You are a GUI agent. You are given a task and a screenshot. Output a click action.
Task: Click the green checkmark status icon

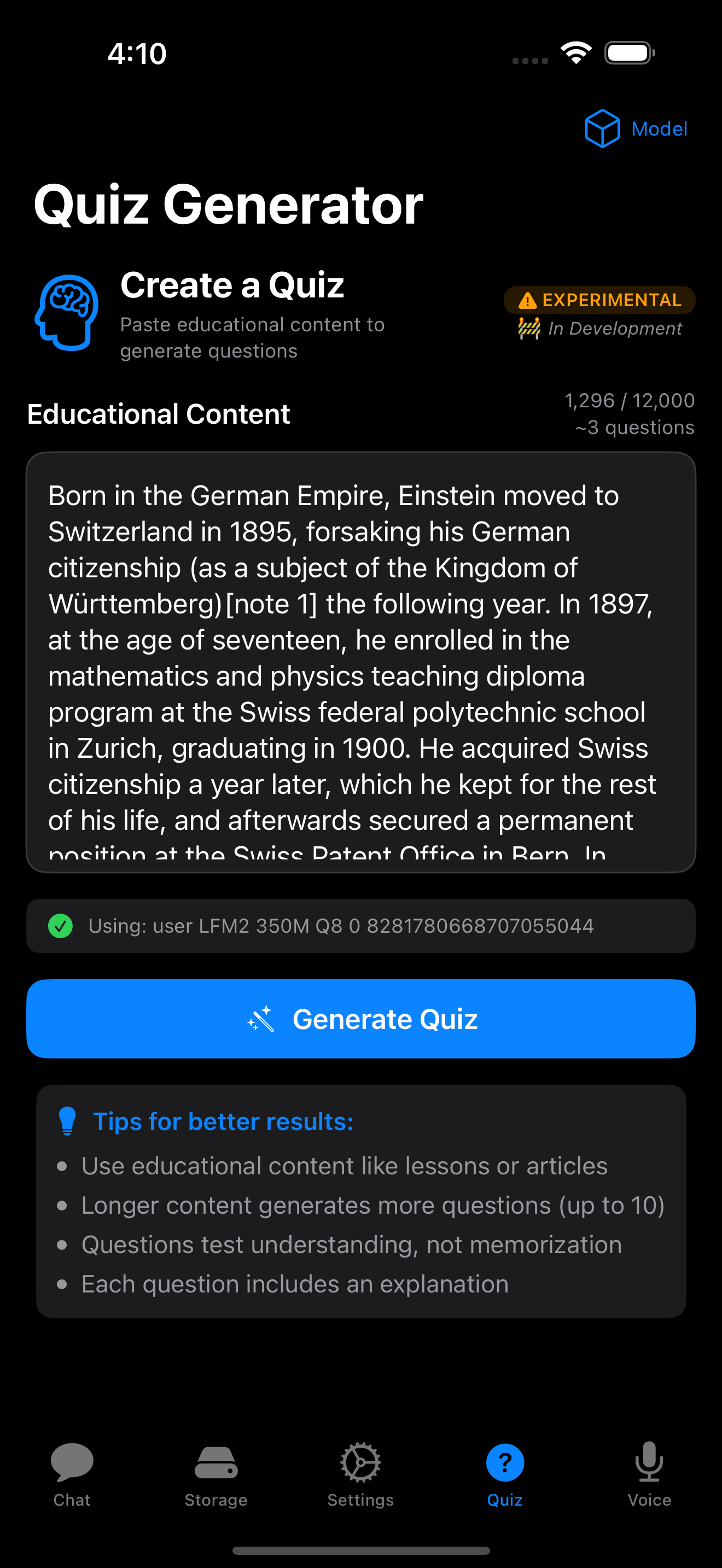[x=60, y=926]
